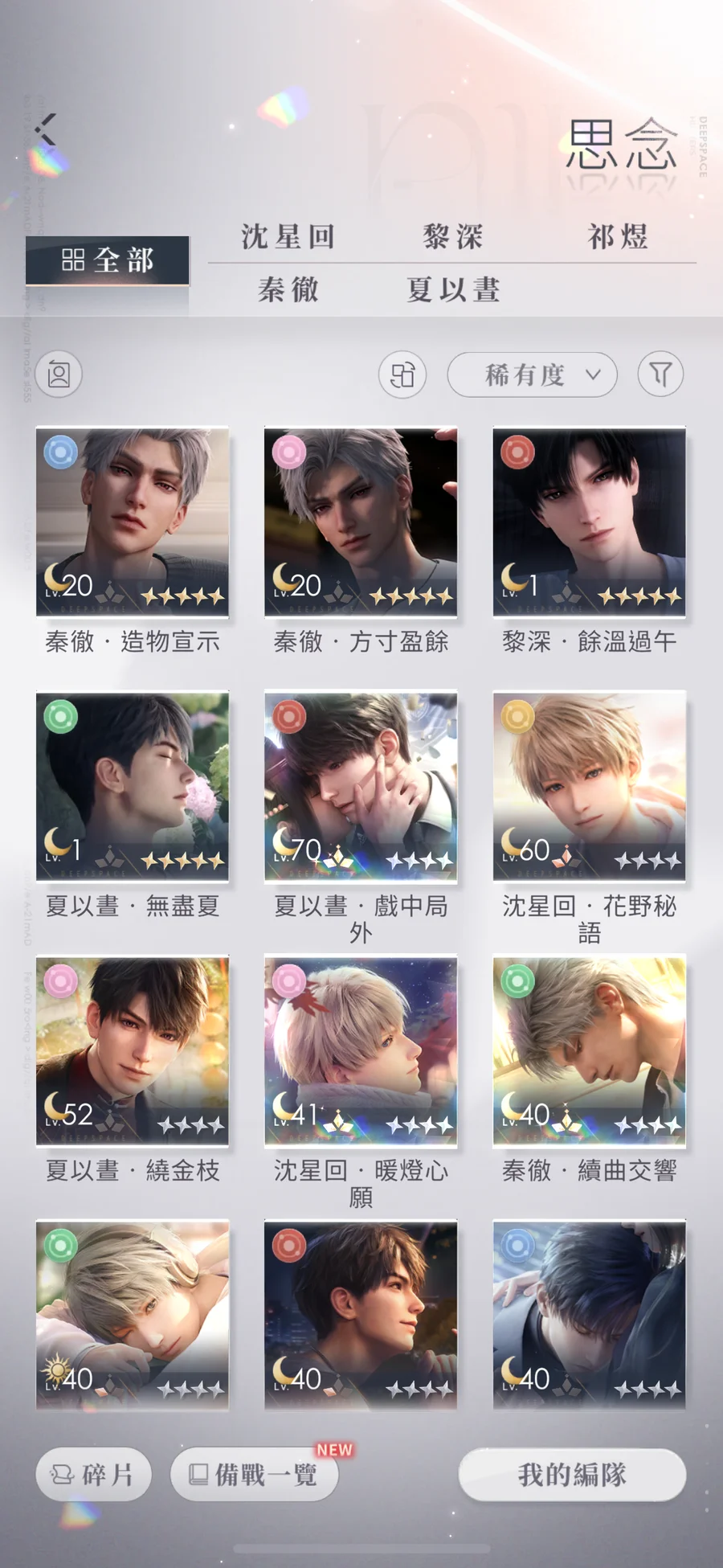Go back using the top-left arrow
The image size is (723, 1568).
click(47, 129)
